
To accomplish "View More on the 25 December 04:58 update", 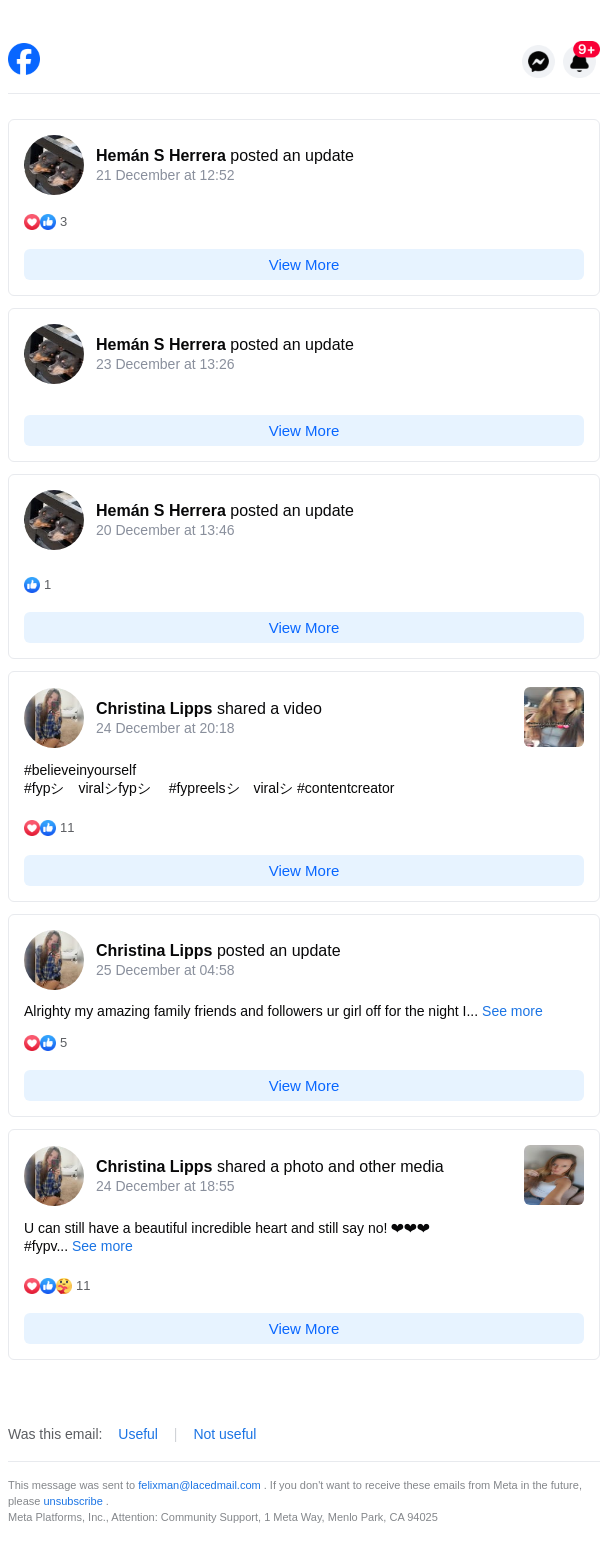I will [x=304, y=1086].
